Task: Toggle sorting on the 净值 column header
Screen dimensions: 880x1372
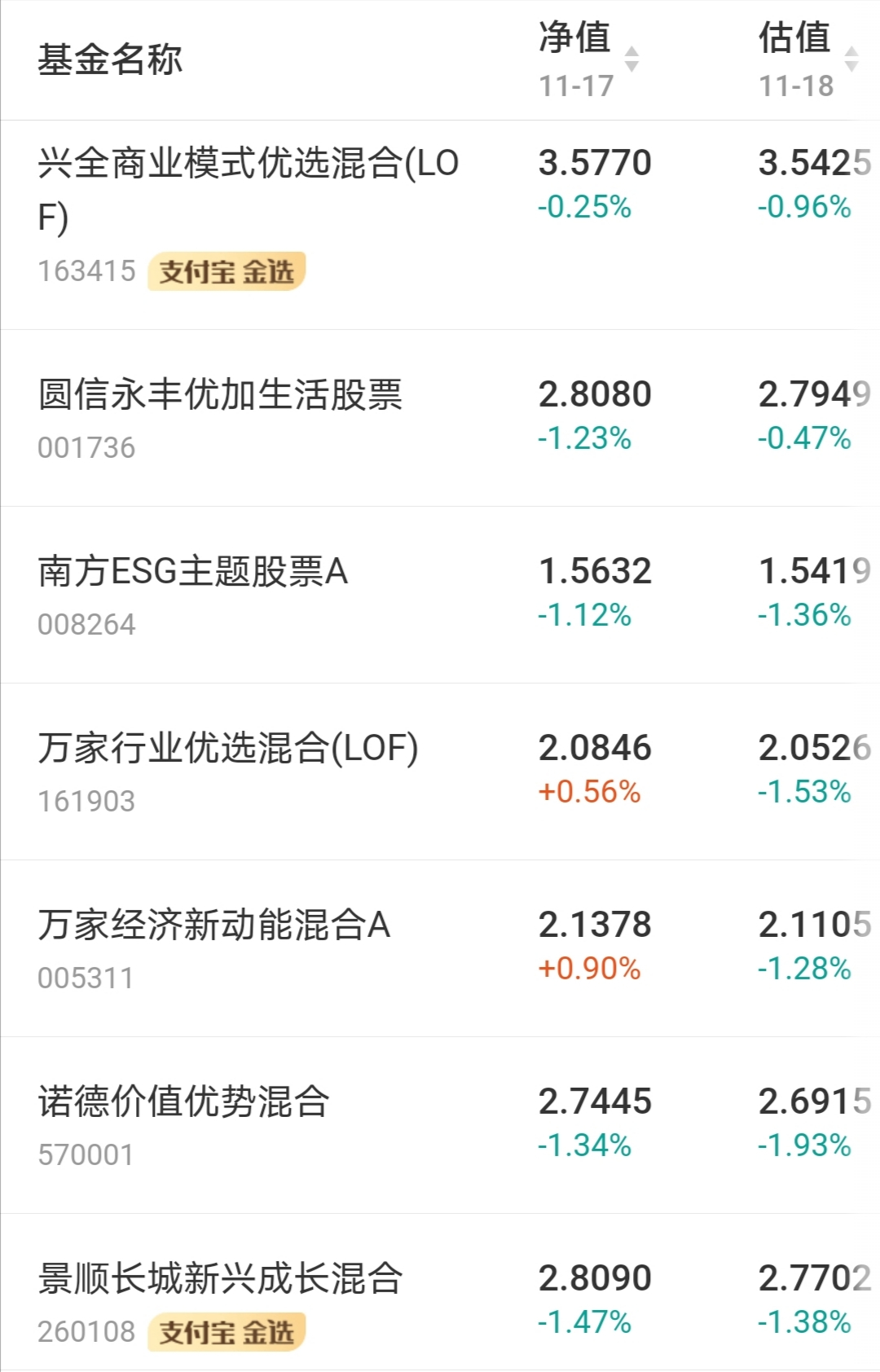Action: pos(576,42)
